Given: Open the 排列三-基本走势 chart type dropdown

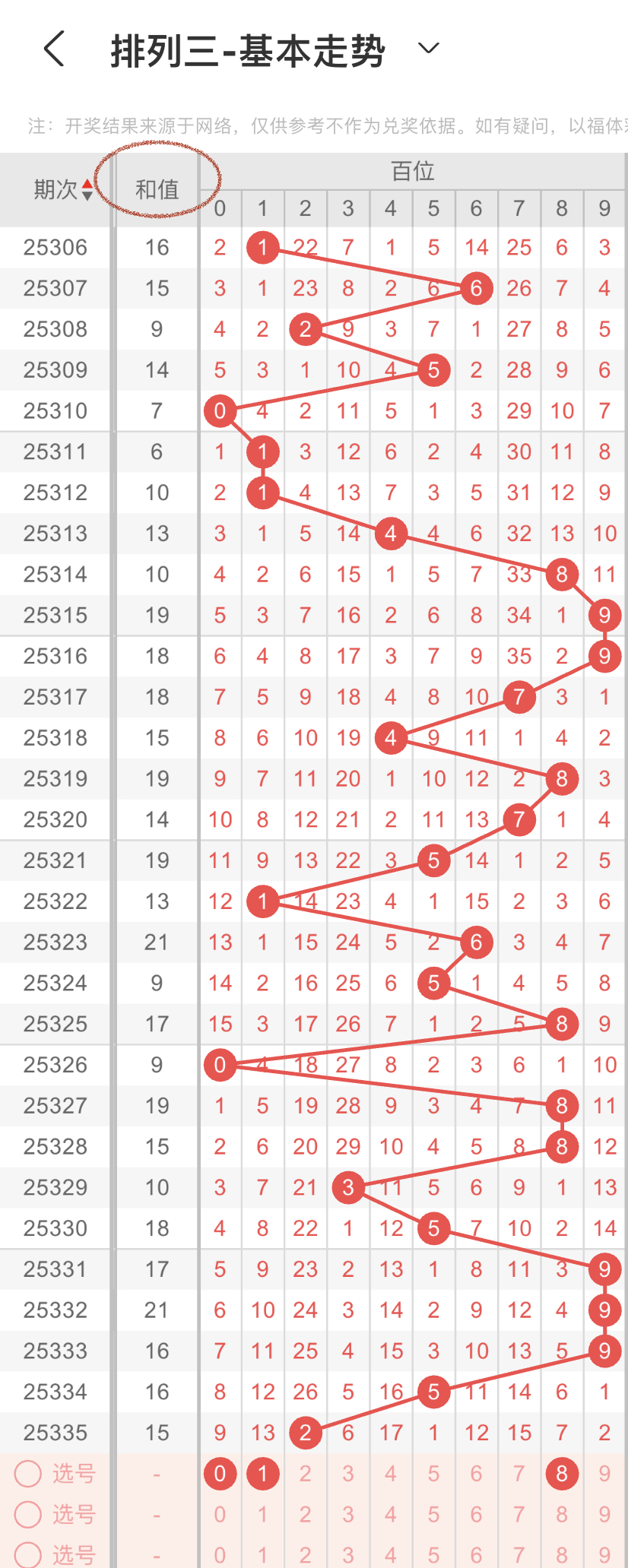Looking at the screenshot, I should coord(429,49).
